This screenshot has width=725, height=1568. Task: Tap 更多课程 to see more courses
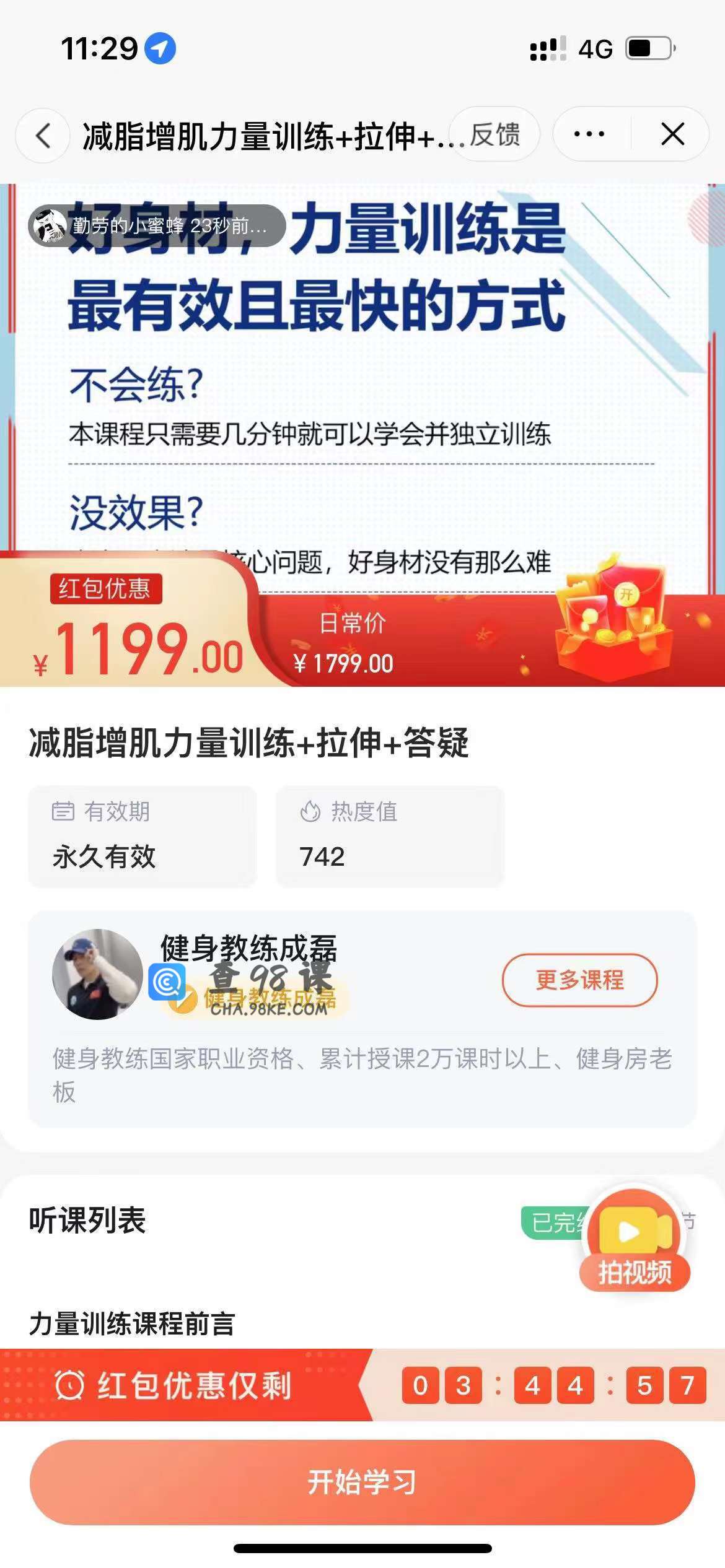click(579, 980)
